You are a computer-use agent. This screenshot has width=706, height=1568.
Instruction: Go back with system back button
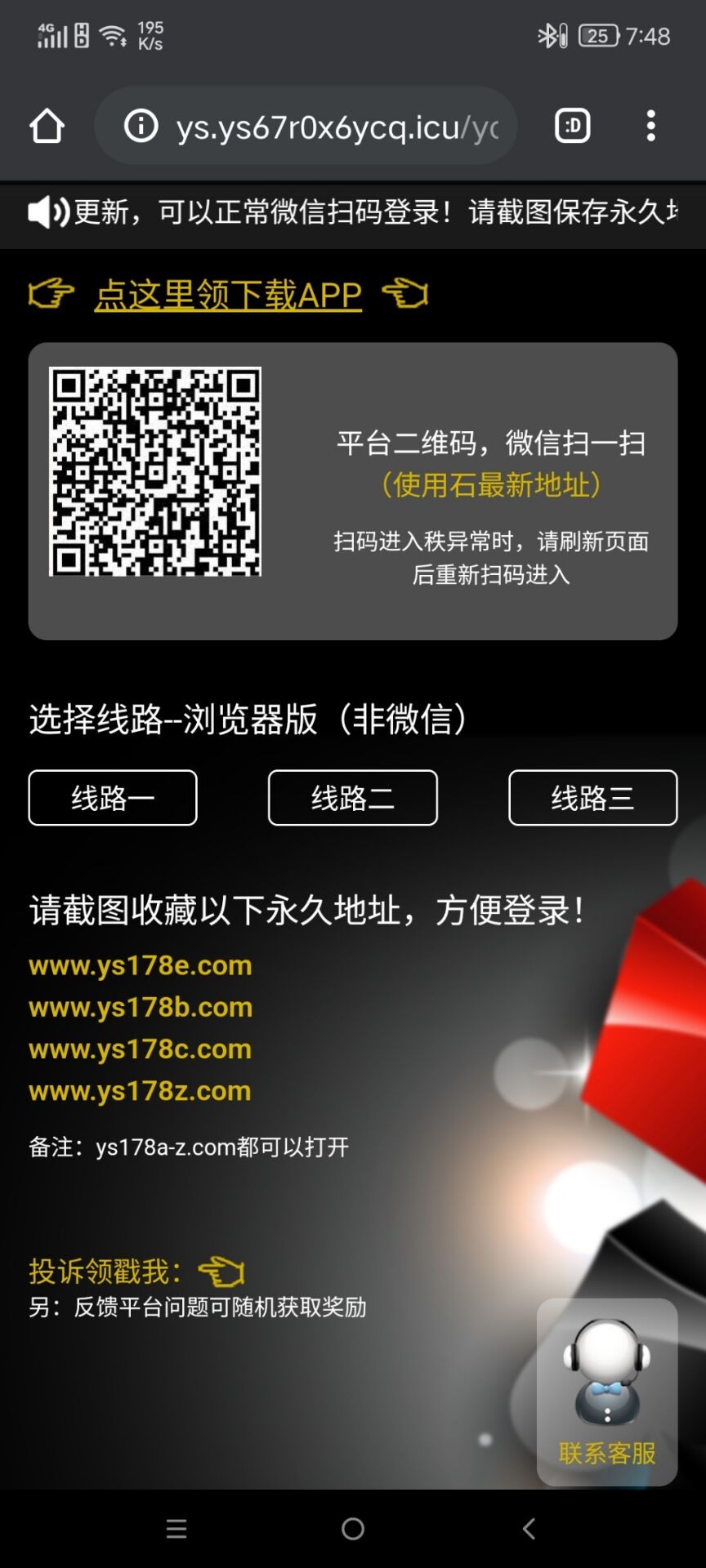click(529, 1529)
